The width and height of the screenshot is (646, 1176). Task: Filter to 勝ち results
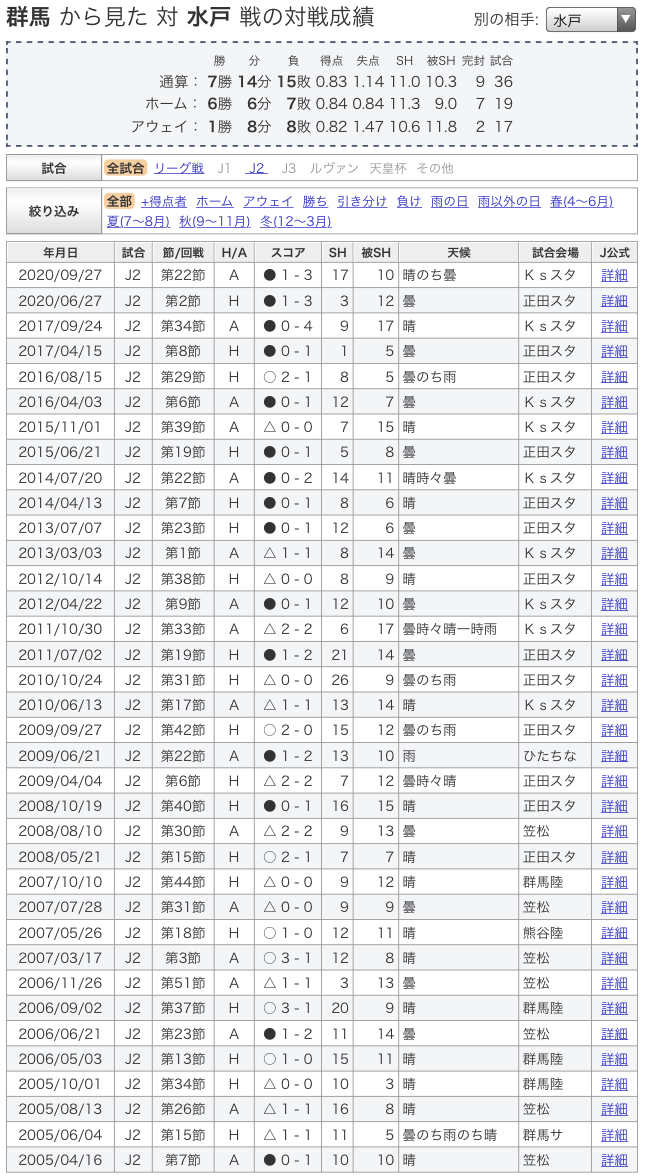click(315, 201)
